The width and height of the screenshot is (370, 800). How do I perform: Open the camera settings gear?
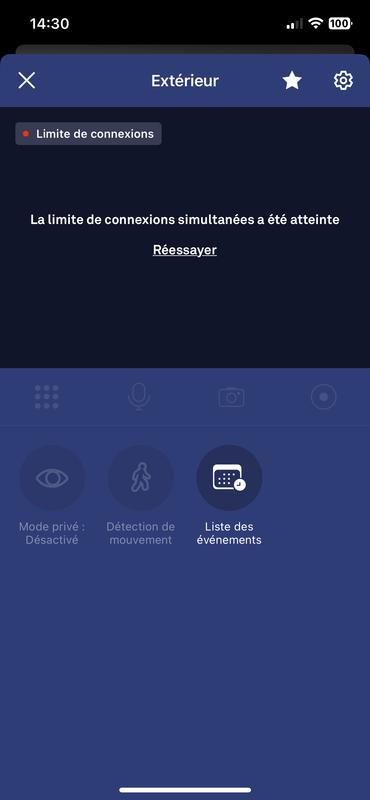pyautogui.click(x=343, y=81)
